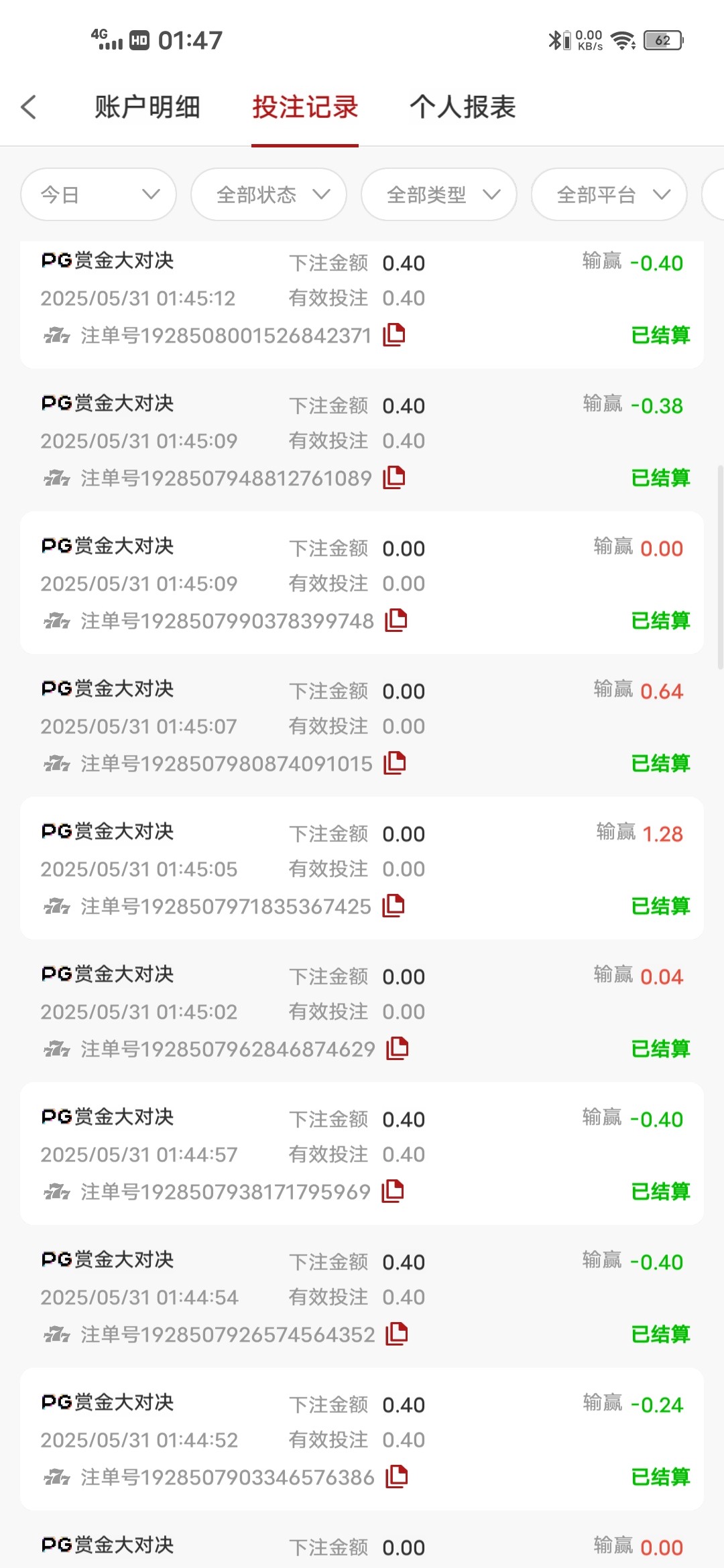This screenshot has height=1568, width=724.
Task: Copy bet number 1928507990378399748
Action: 396,620
